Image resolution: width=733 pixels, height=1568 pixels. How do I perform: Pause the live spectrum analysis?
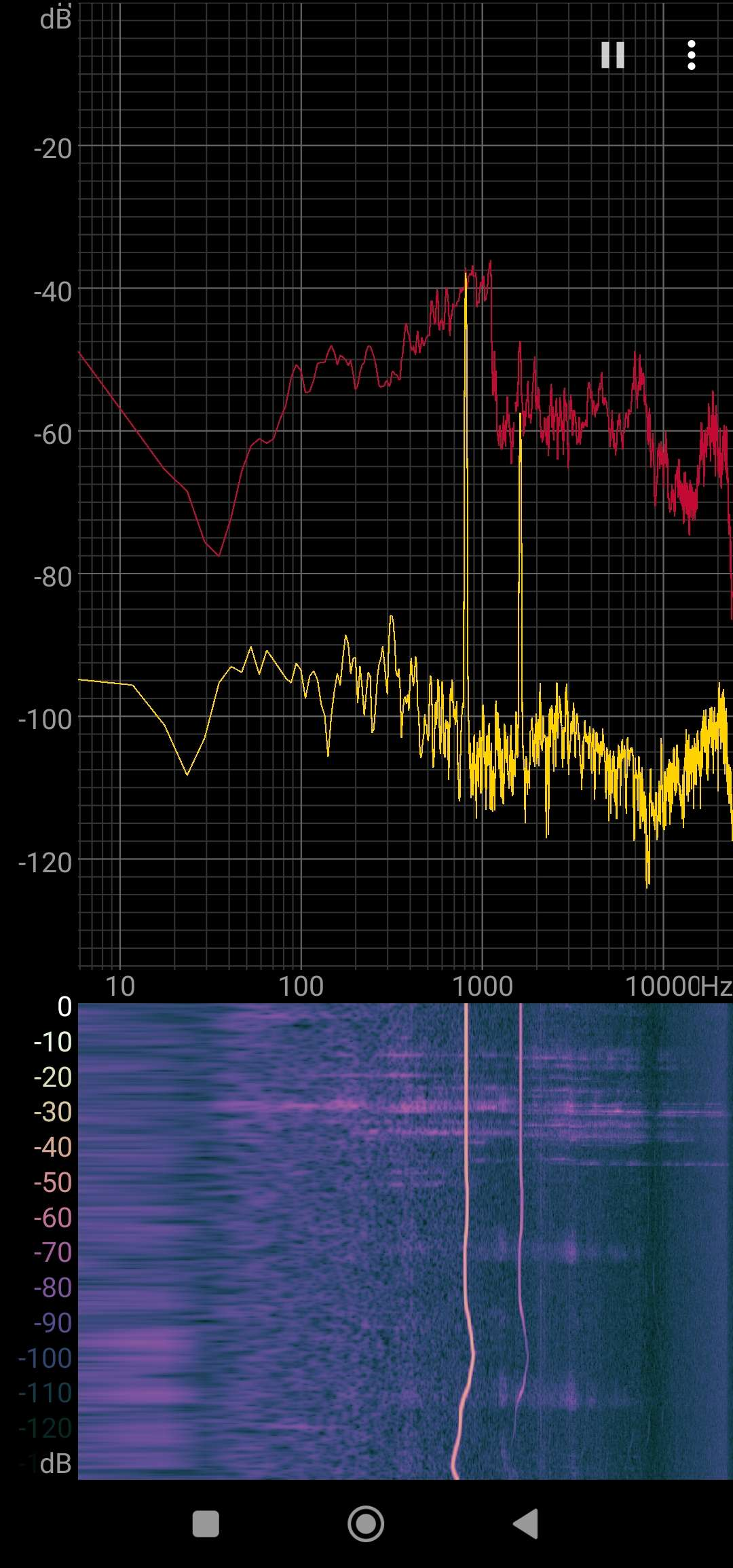click(x=613, y=55)
